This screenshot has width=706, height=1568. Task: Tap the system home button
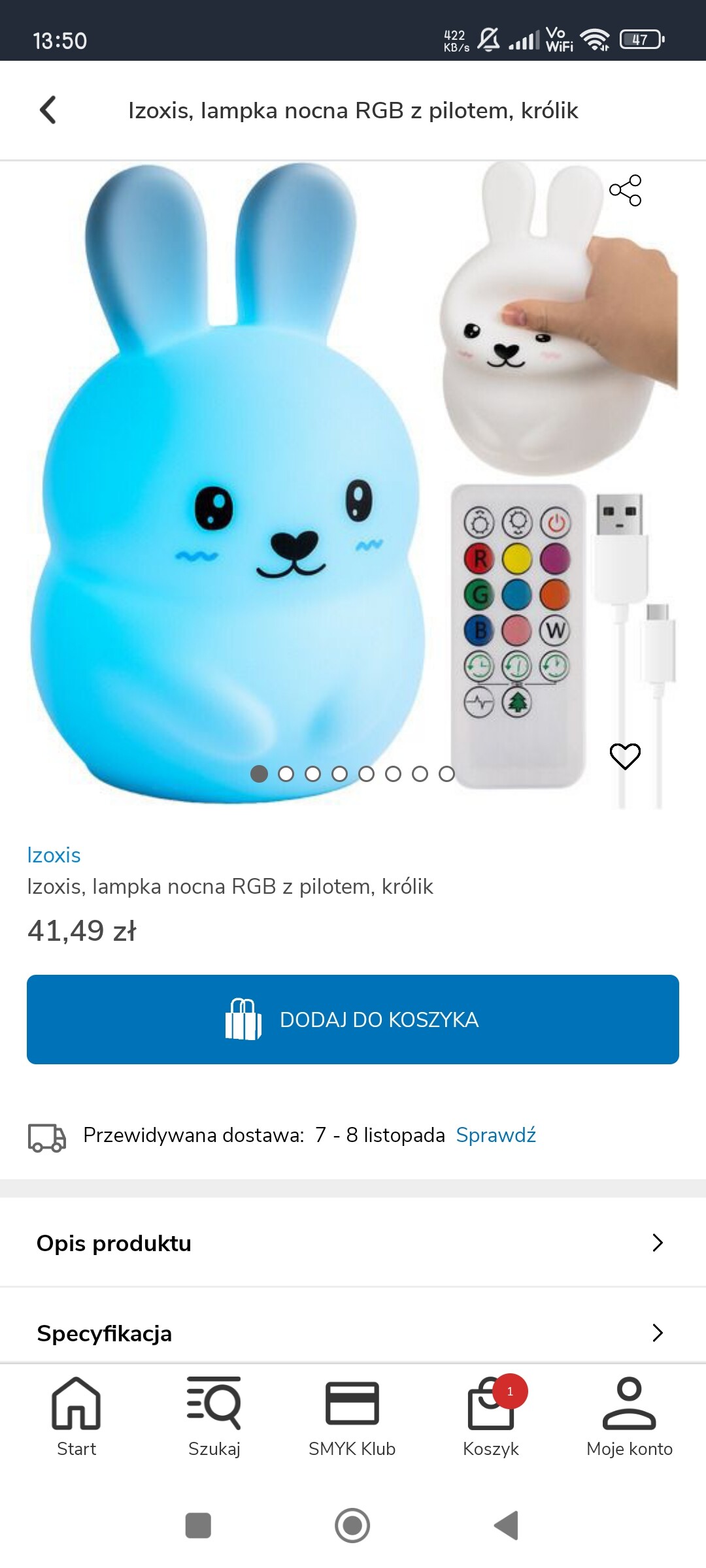[352, 1526]
